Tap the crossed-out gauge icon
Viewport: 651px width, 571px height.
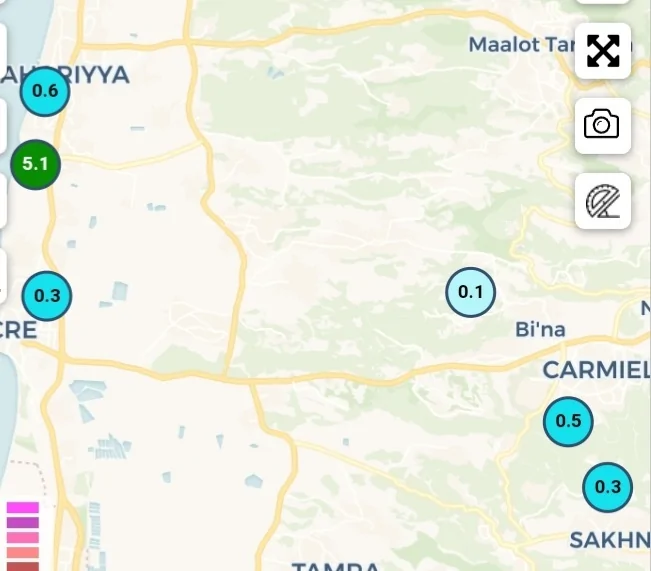tap(602, 201)
